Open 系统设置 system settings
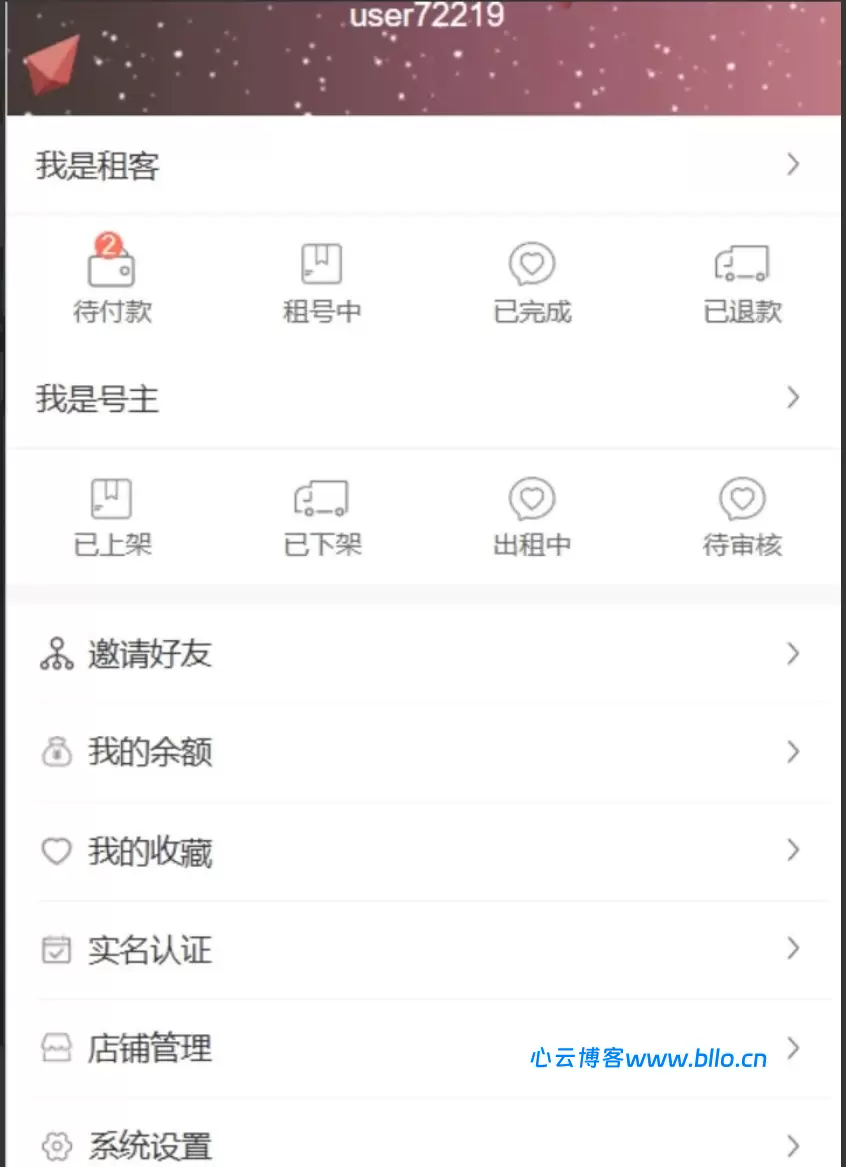Screen dimensions: 846x1167 pyautogui.click(x=420, y=1145)
